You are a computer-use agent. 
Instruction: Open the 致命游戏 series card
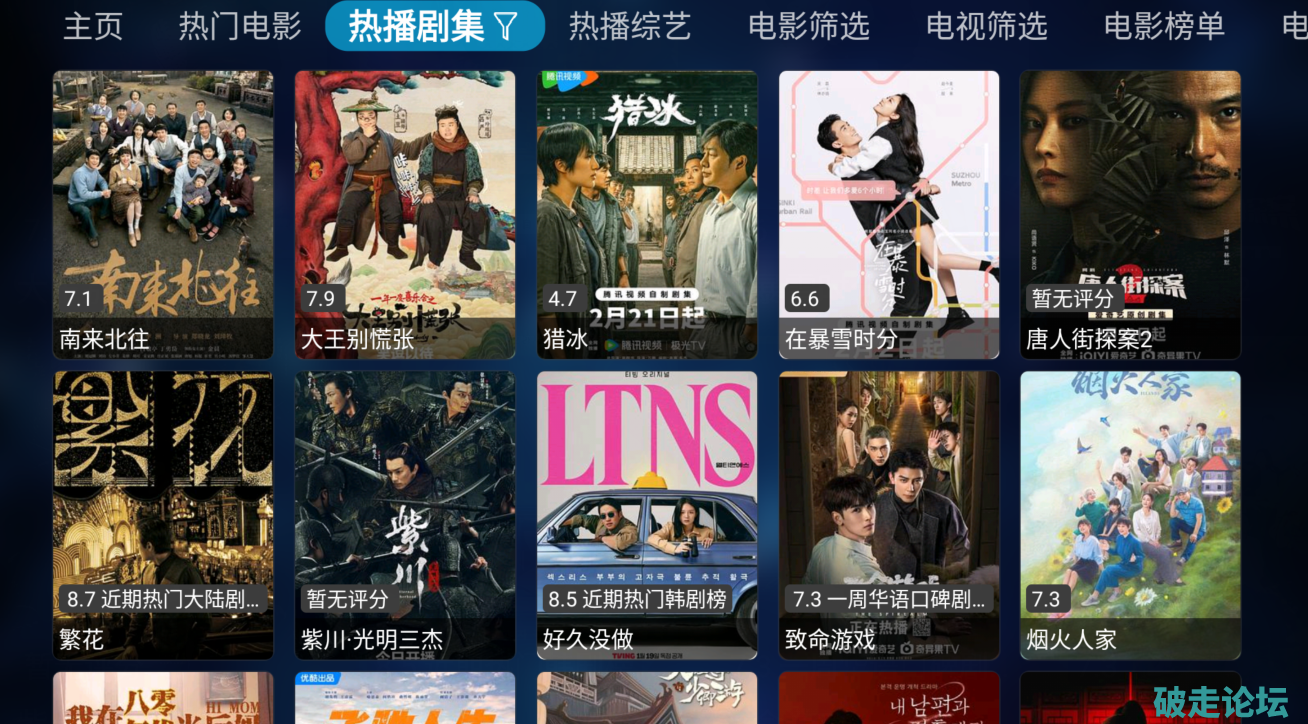[x=889, y=515]
